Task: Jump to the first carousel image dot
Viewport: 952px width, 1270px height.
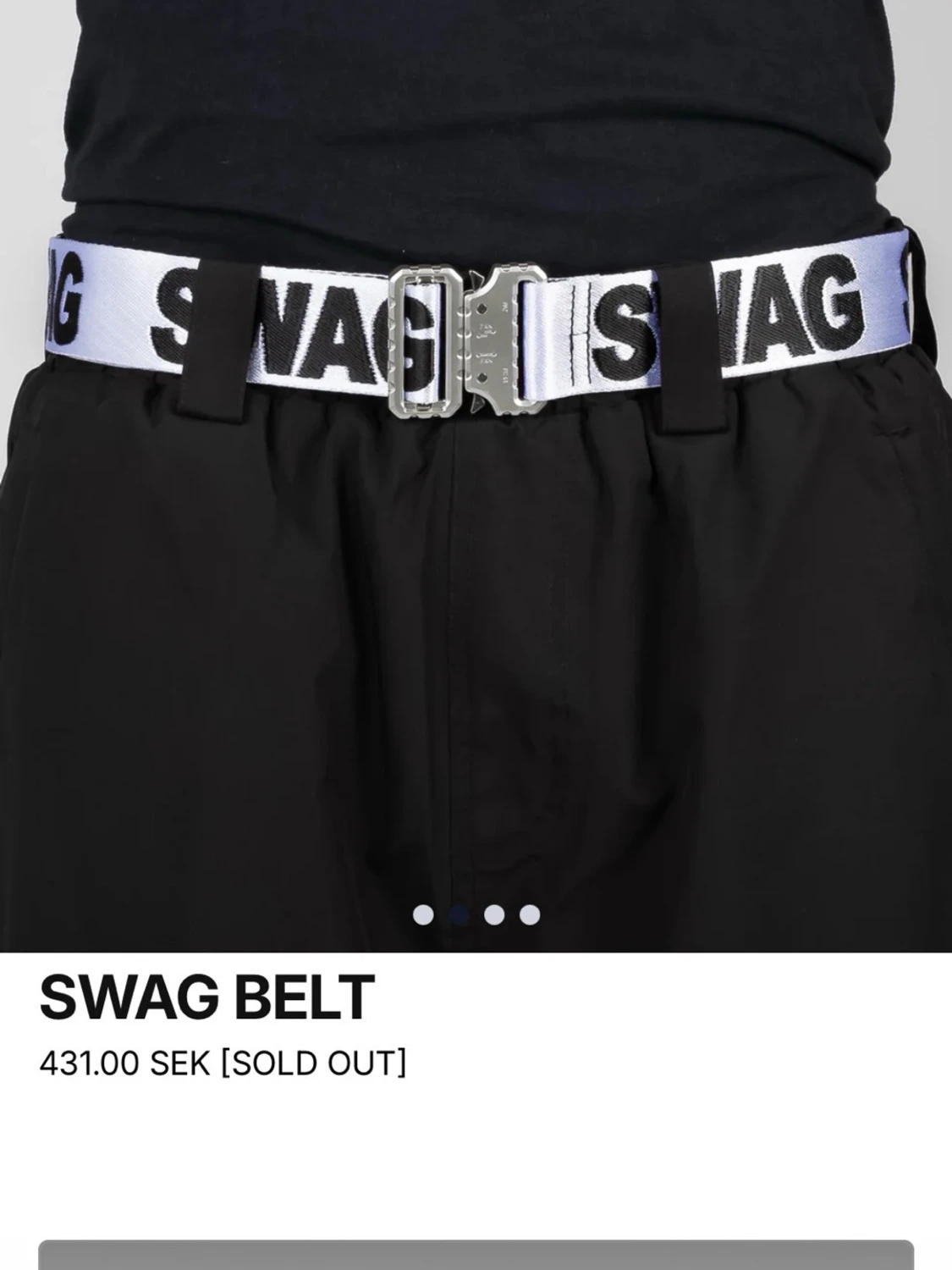Action: (x=423, y=914)
